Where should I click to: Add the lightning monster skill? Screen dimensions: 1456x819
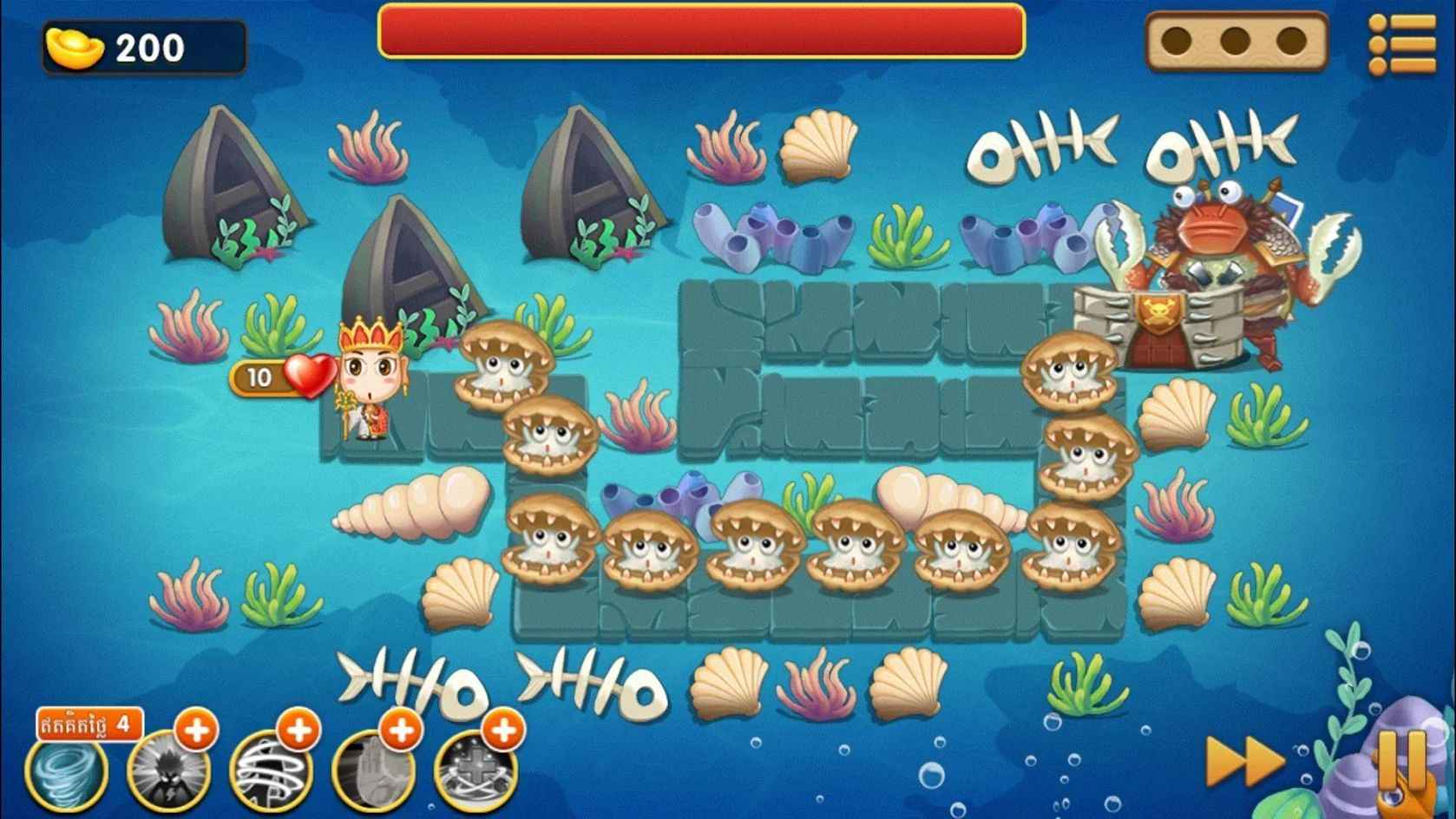(x=196, y=732)
